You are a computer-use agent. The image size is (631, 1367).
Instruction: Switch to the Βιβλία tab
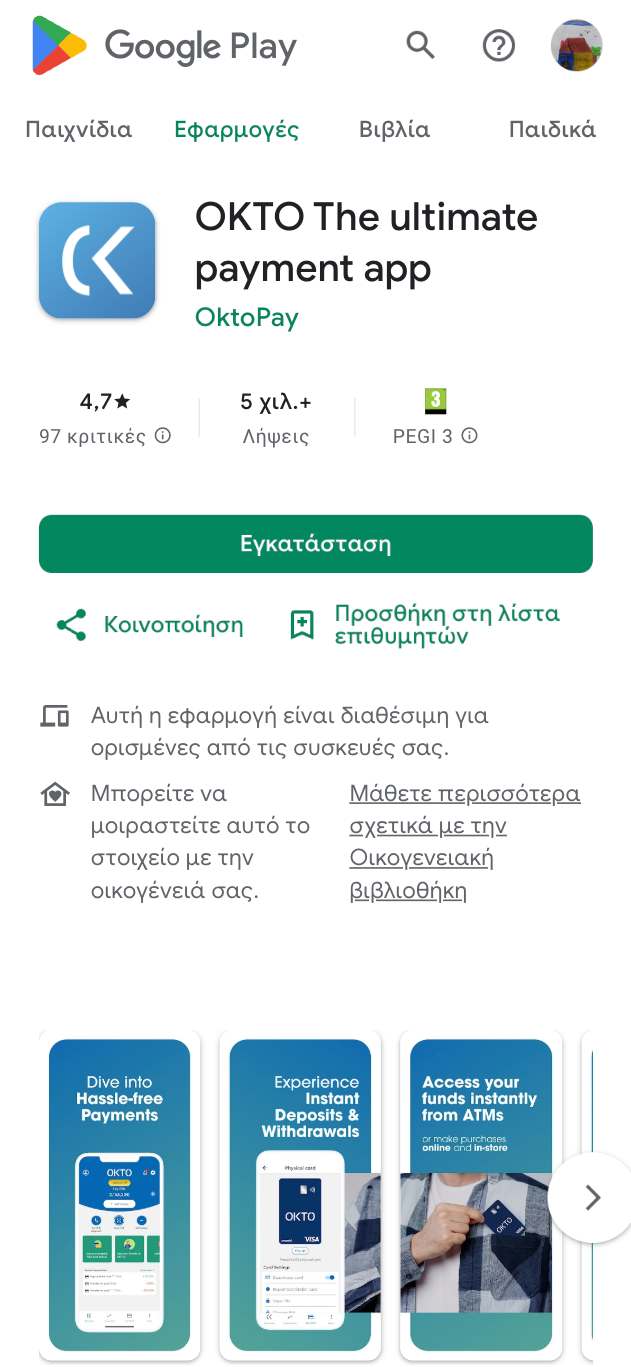tap(394, 129)
